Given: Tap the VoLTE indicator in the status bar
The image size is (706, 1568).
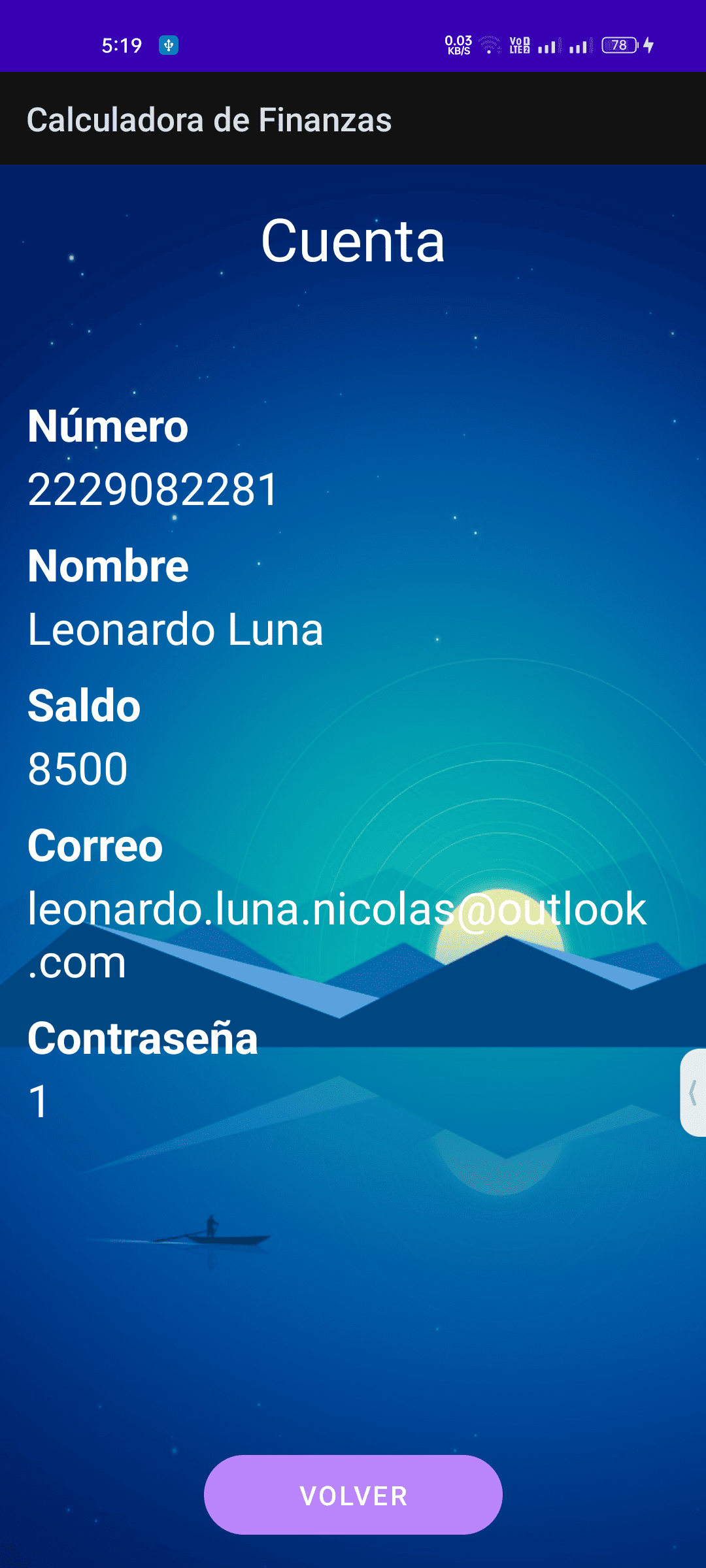Looking at the screenshot, I should click(518, 43).
